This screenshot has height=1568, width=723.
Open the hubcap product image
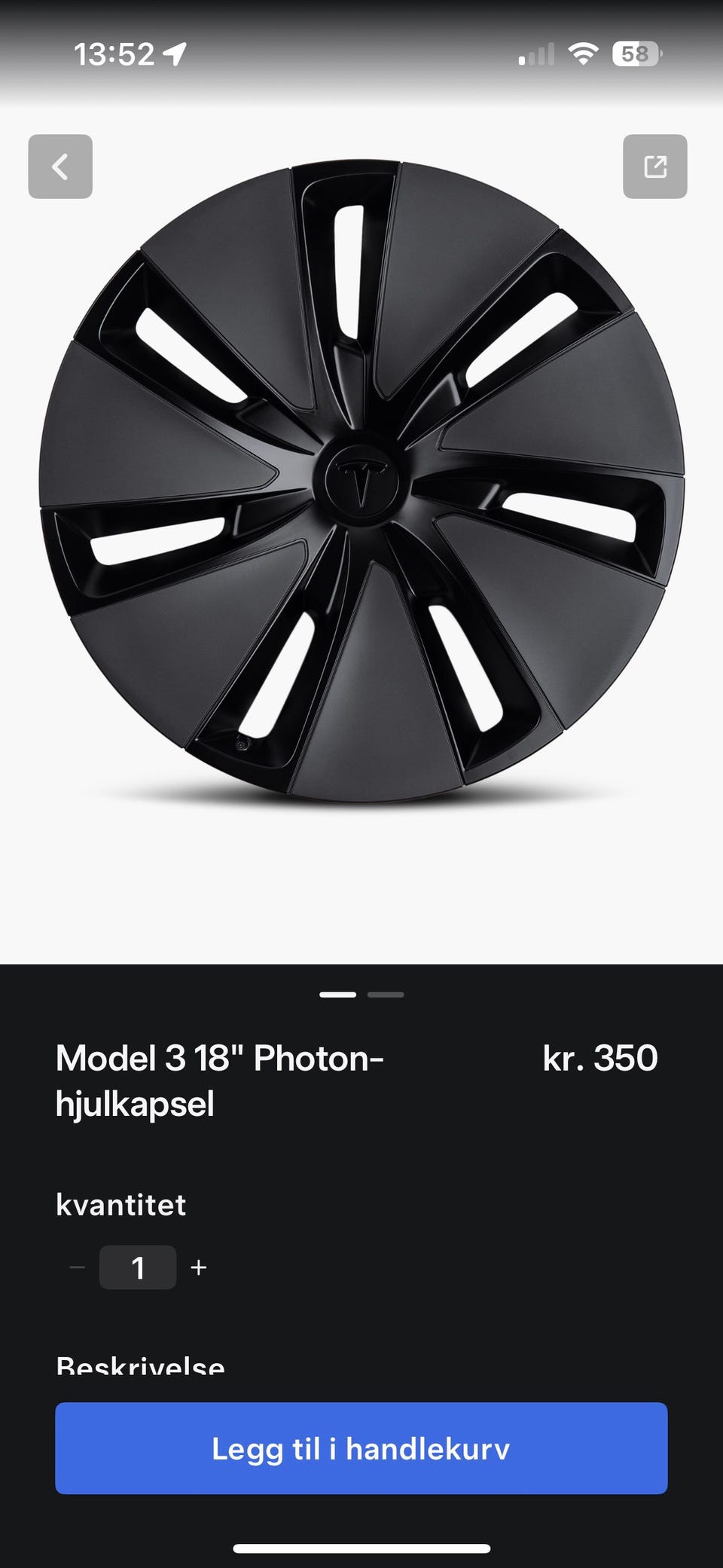(x=361, y=481)
